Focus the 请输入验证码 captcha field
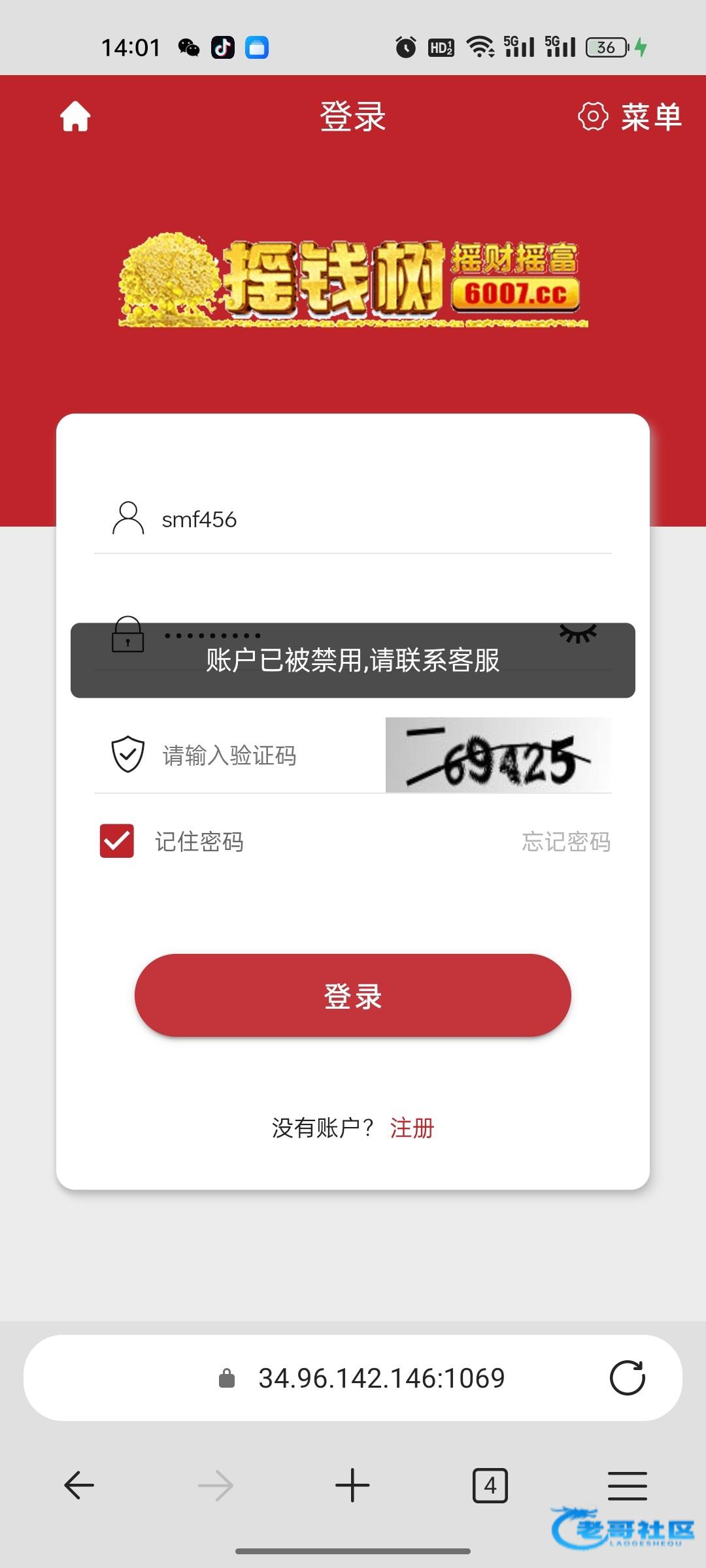 tap(261, 756)
